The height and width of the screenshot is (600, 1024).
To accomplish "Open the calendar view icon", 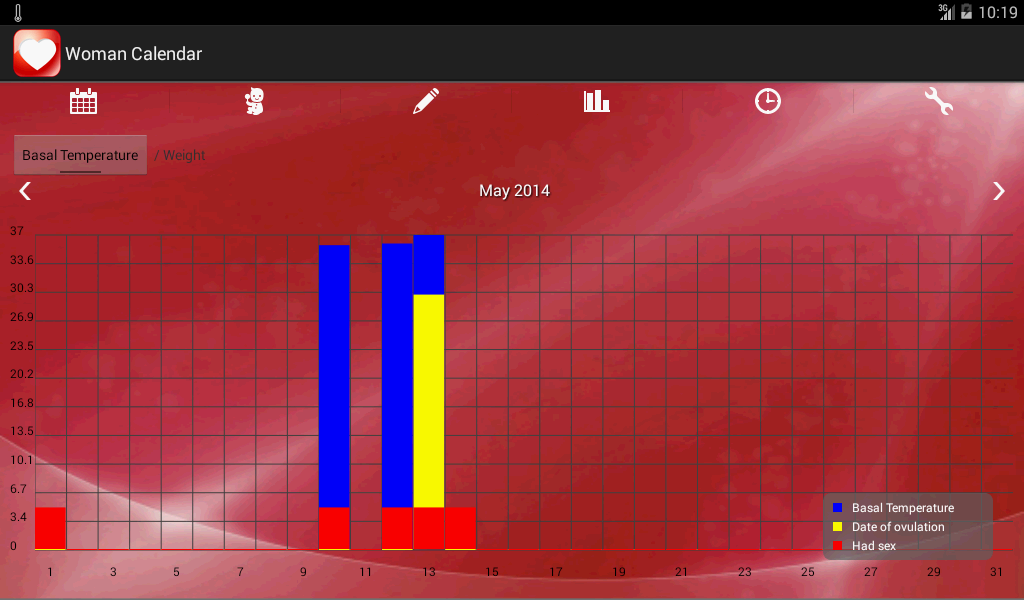I will pyautogui.click(x=84, y=101).
